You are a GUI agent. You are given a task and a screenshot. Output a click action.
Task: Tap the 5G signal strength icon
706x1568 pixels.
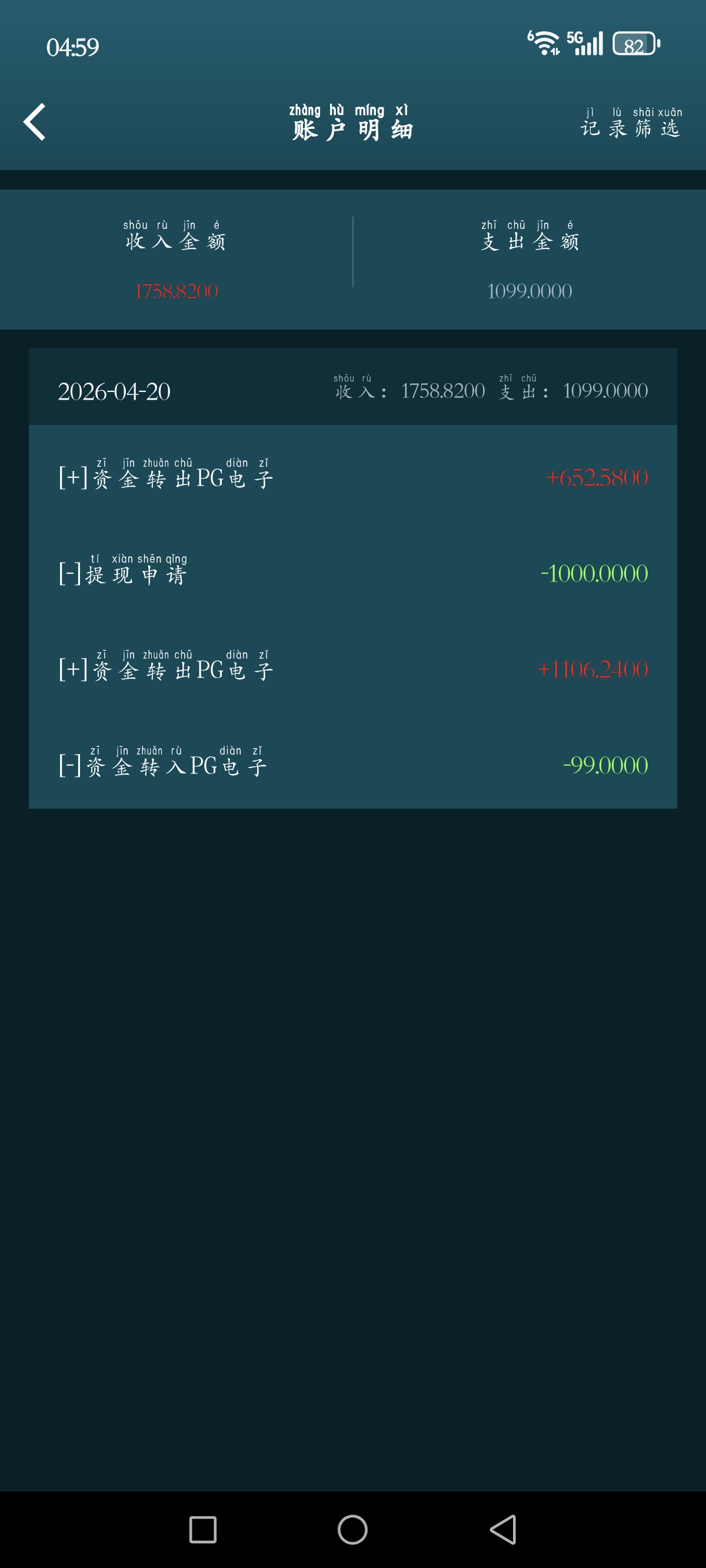point(584,42)
